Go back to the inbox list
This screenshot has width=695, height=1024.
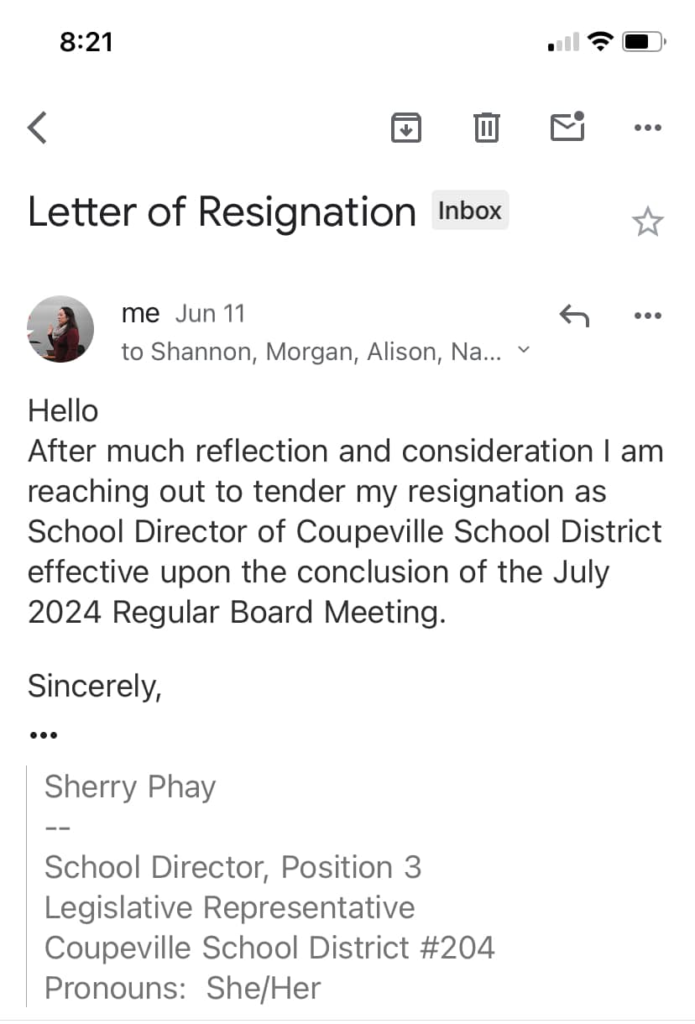(x=38, y=128)
